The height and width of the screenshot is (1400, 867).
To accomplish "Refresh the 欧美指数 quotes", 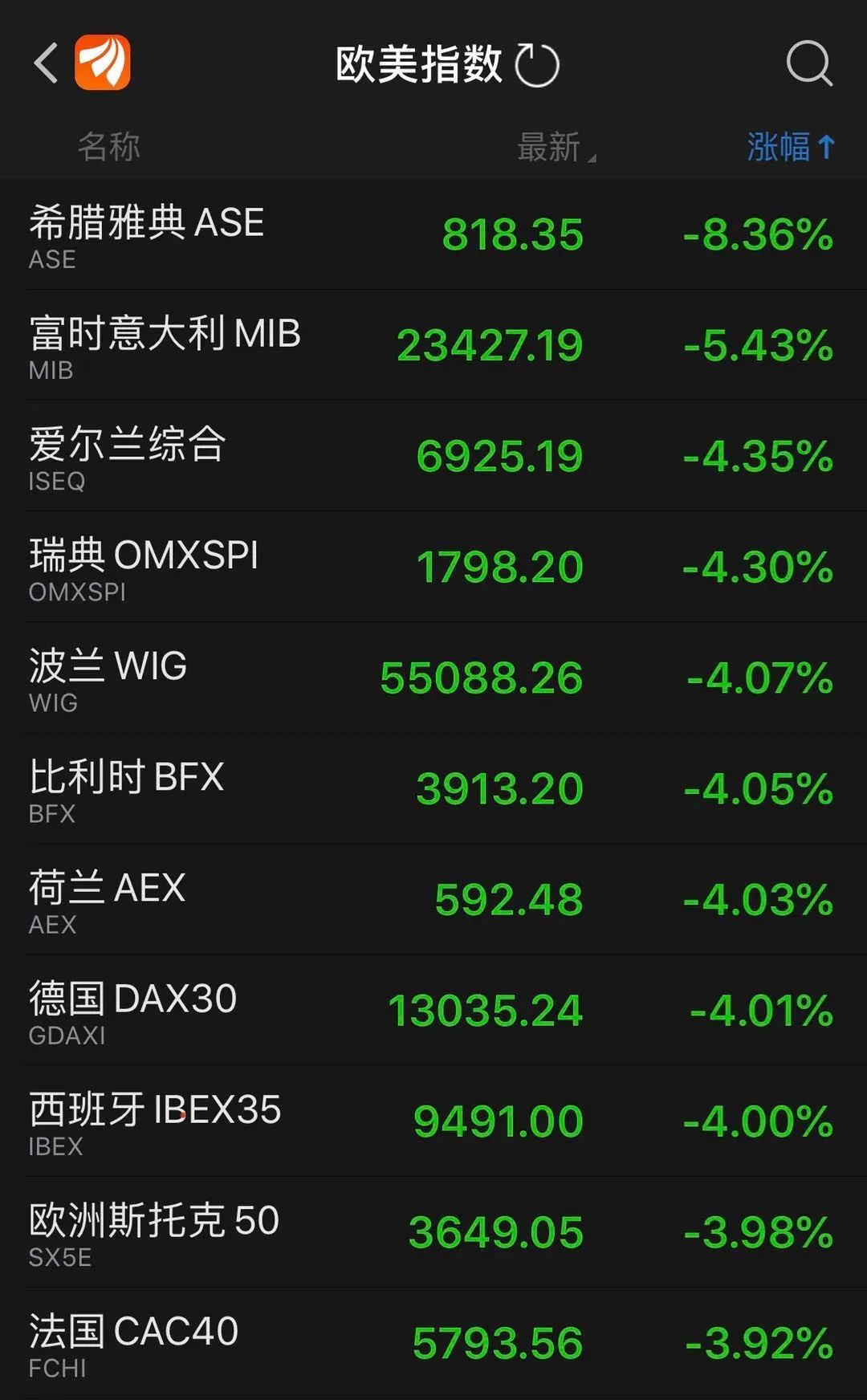I will tap(537, 65).
